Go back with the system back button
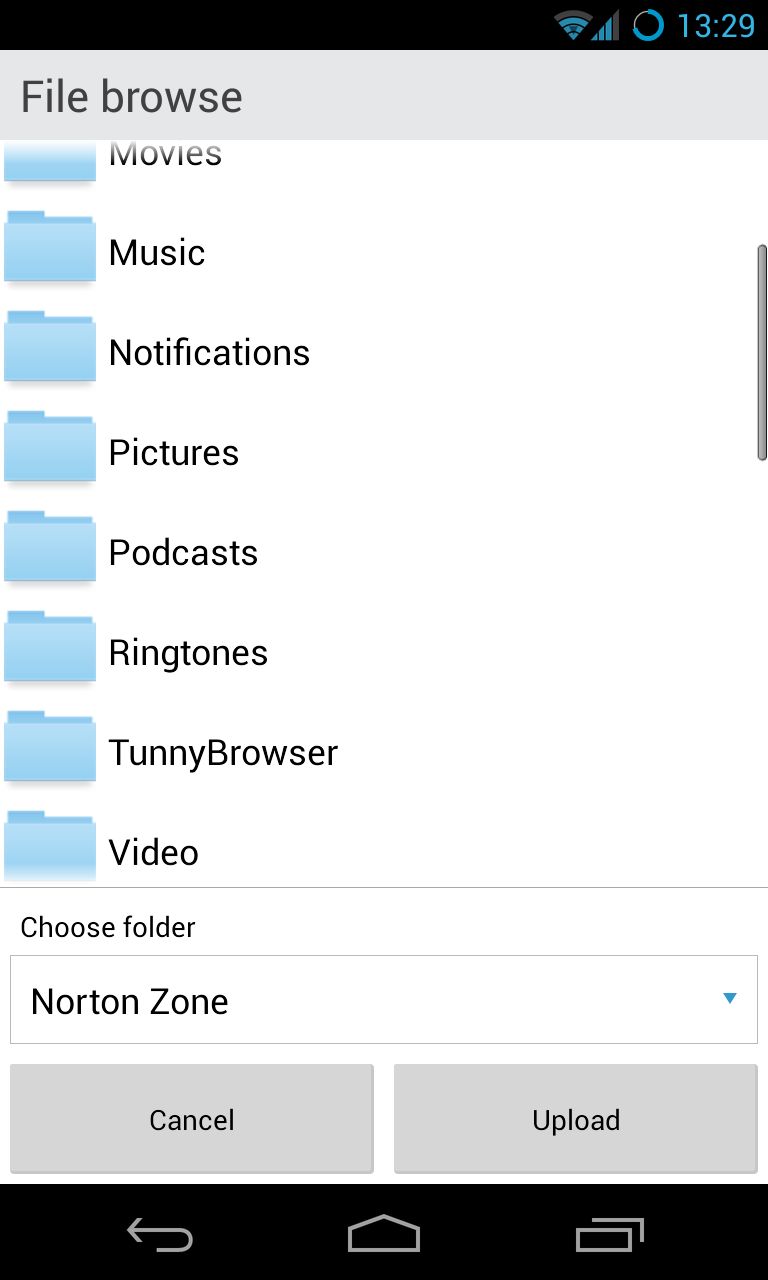This screenshot has height=1280, width=768. [x=160, y=1234]
